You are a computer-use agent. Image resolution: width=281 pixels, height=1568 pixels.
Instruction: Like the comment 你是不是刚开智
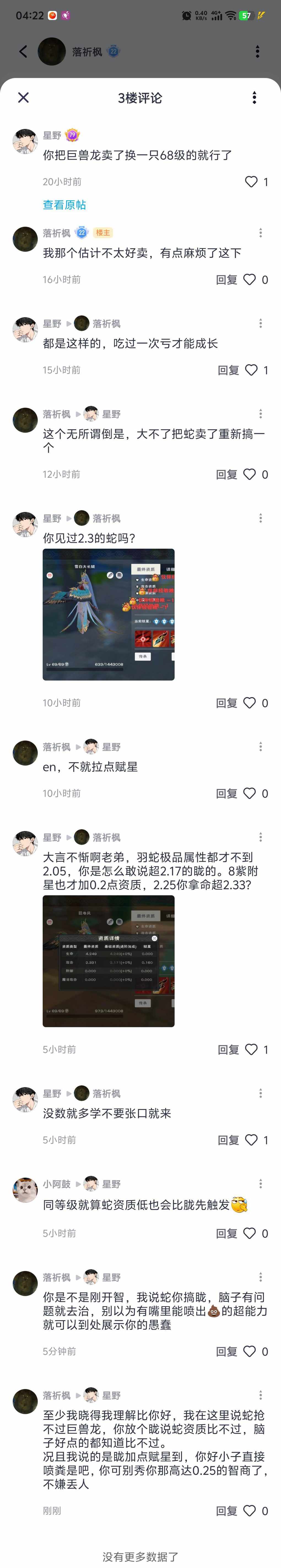pyautogui.click(x=249, y=1351)
